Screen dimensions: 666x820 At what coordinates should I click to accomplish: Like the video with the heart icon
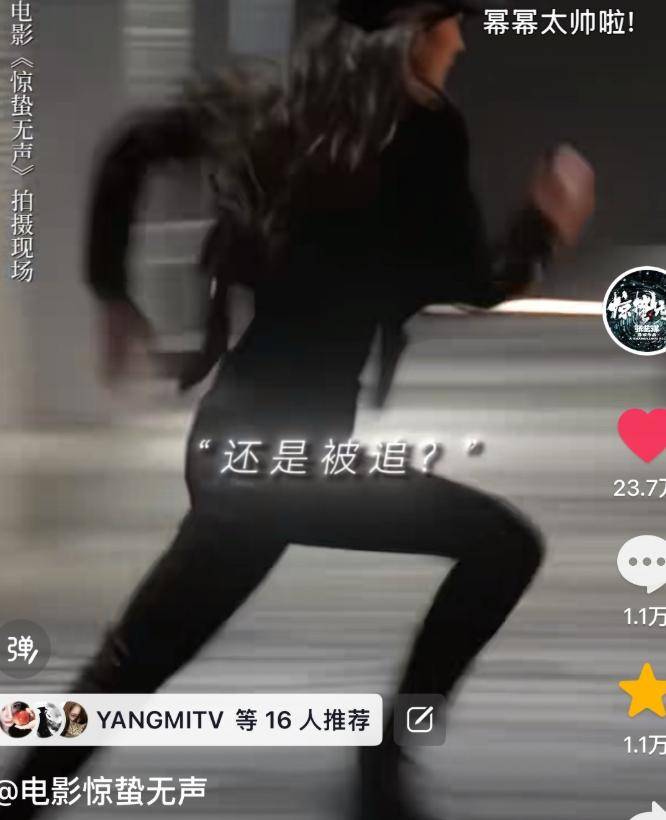pos(643,436)
